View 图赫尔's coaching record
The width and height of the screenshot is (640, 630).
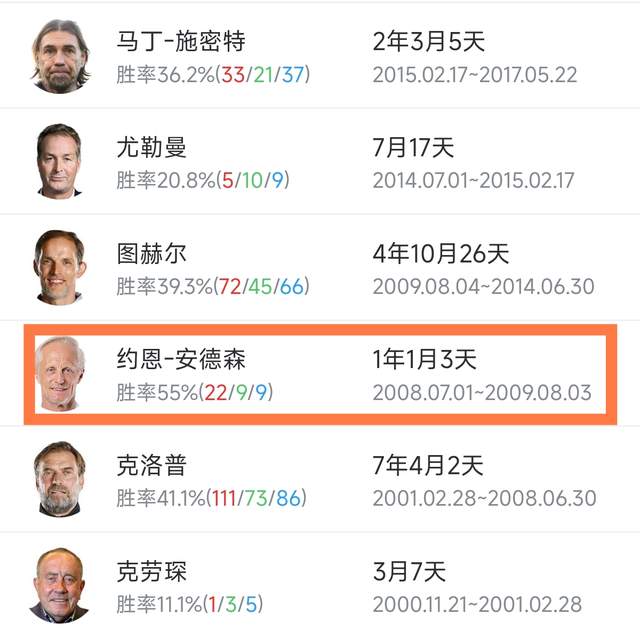pyautogui.click(x=320, y=270)
